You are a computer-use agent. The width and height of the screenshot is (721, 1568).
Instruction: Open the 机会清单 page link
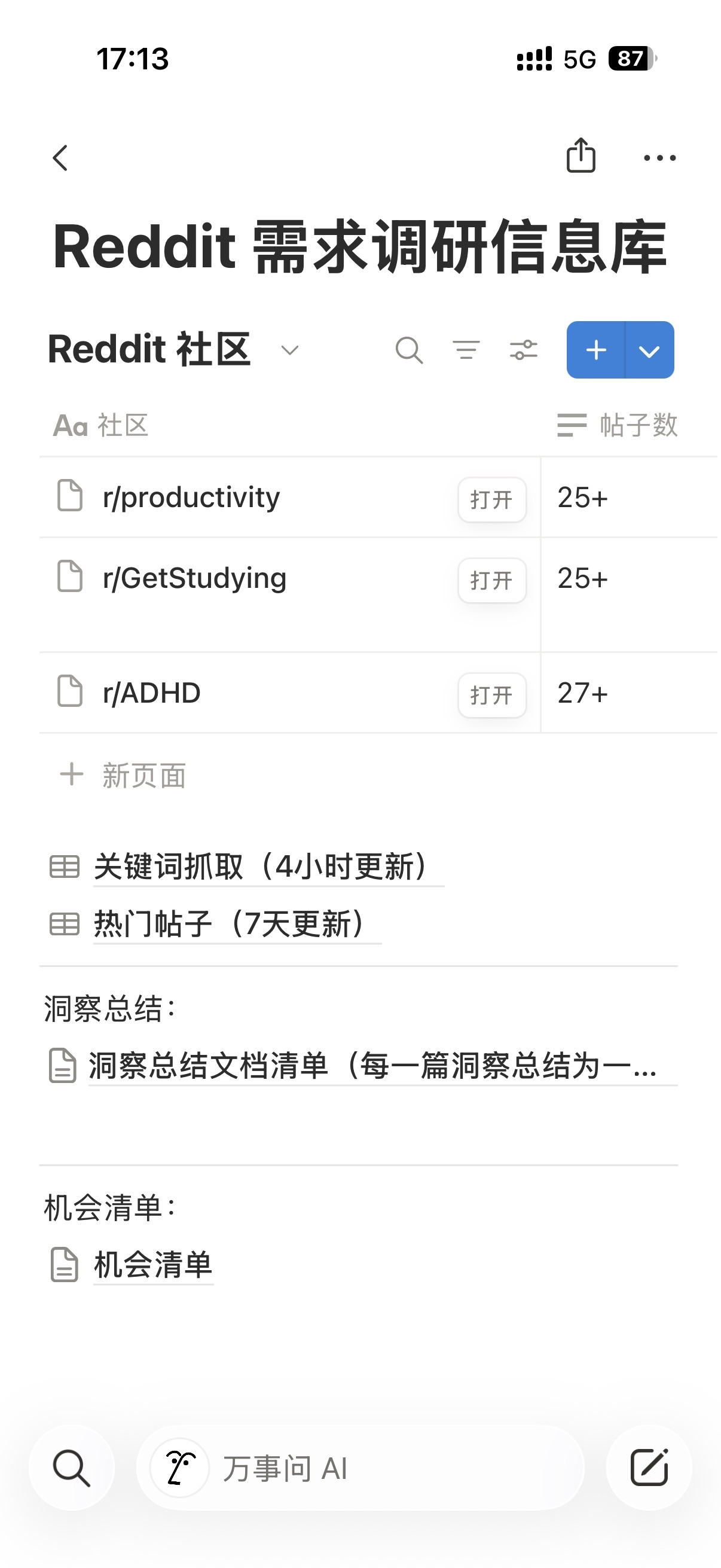click(x=152, y=1265)
